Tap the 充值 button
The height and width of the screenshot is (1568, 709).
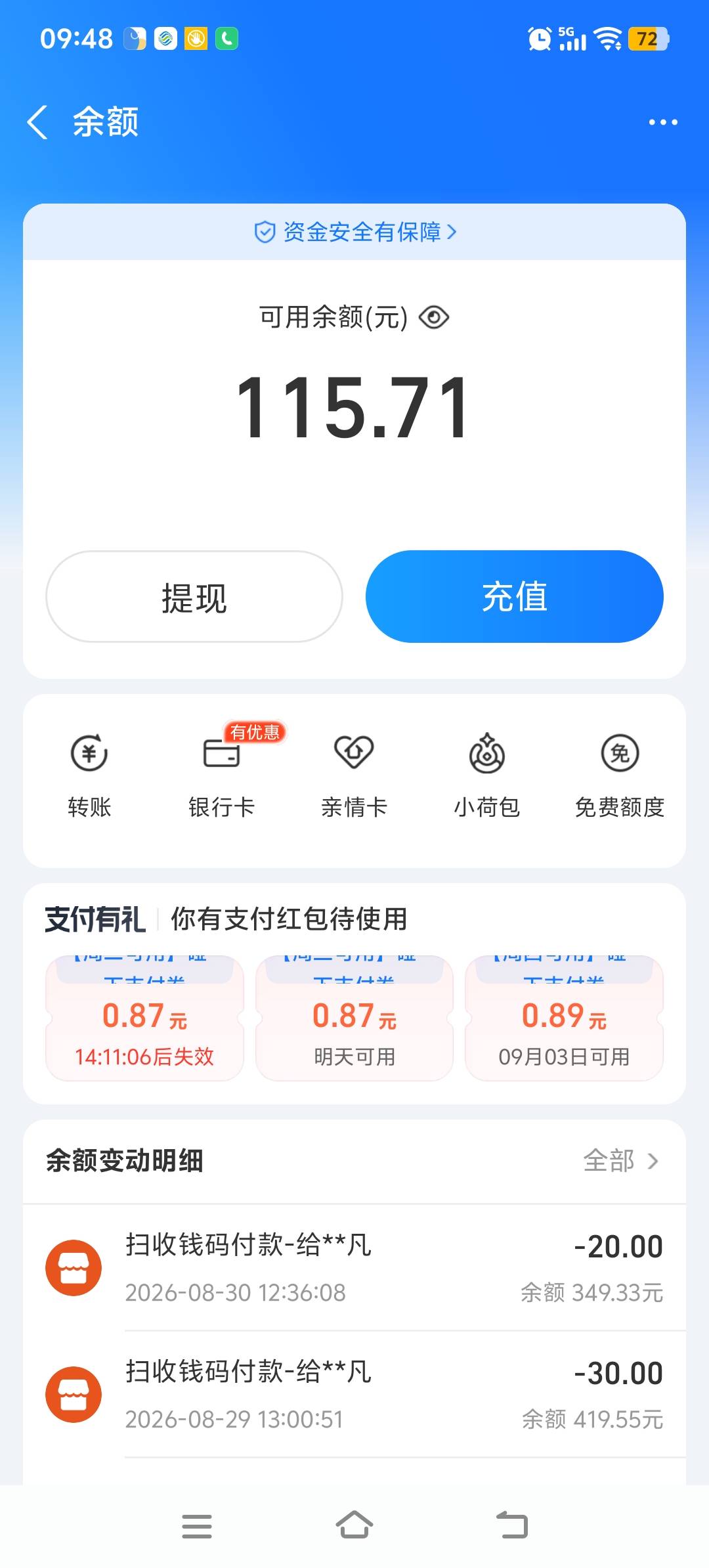pyautogui.click(x=515, y=597)
